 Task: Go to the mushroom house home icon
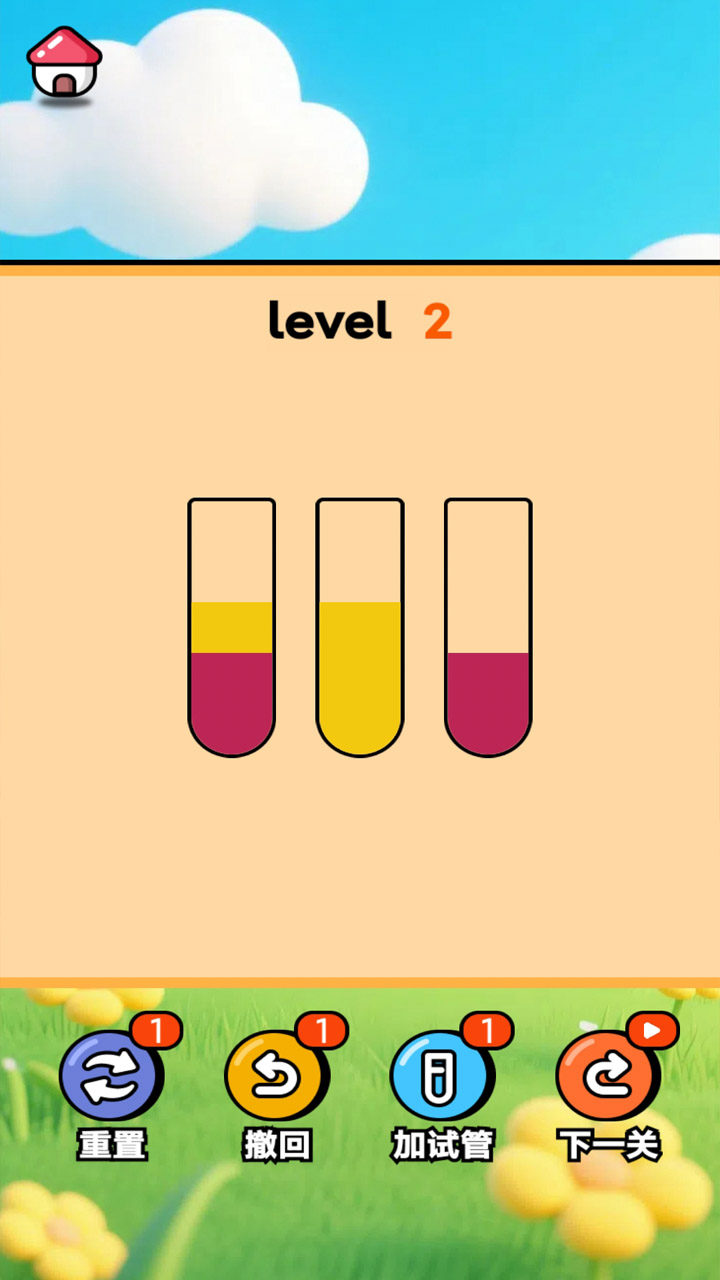pyautogui.click(x=64, y=63)
